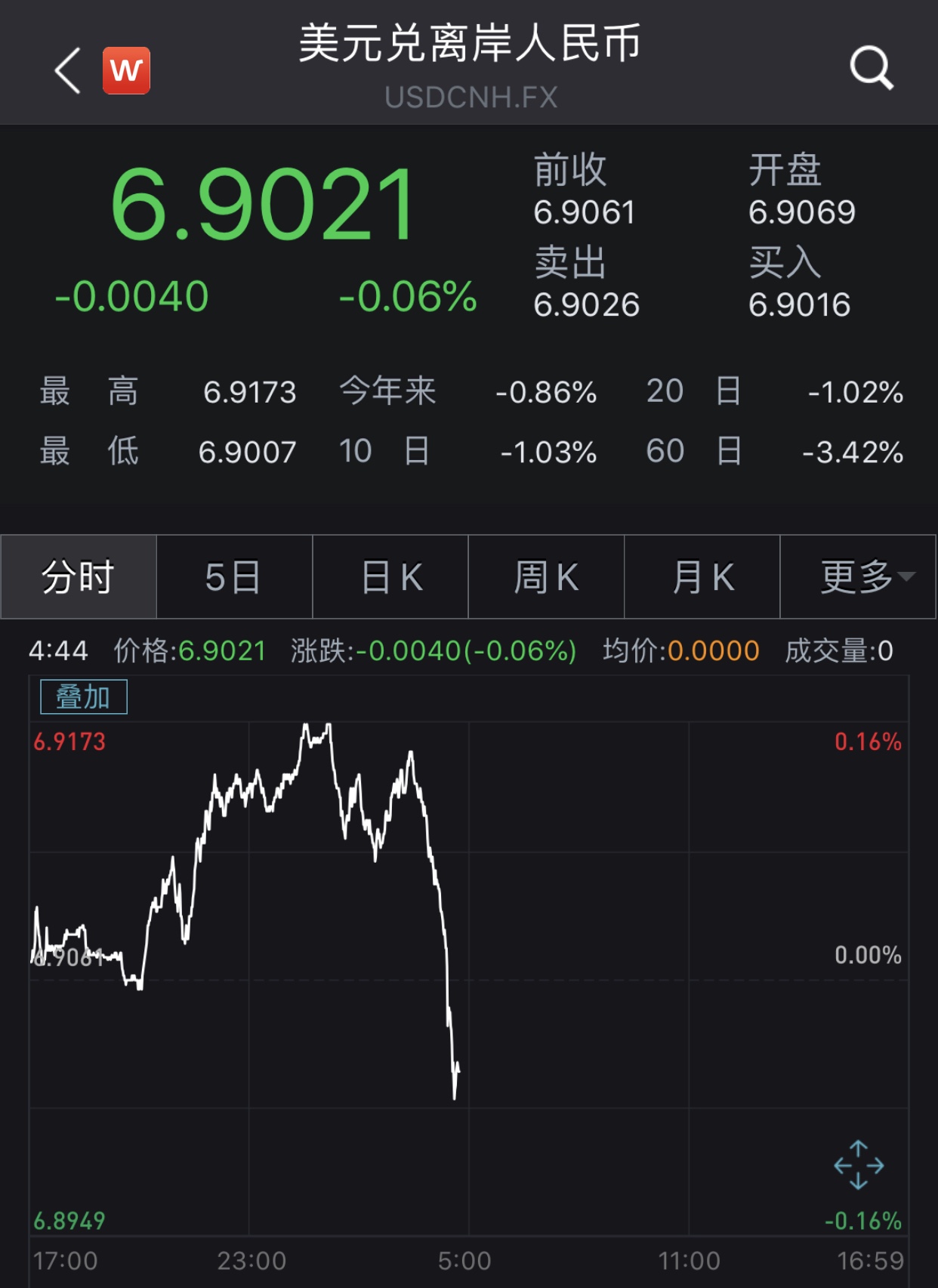Select the 5日 chart tab
Screen dimensions: 938x1288
click(x=234, y=577)
